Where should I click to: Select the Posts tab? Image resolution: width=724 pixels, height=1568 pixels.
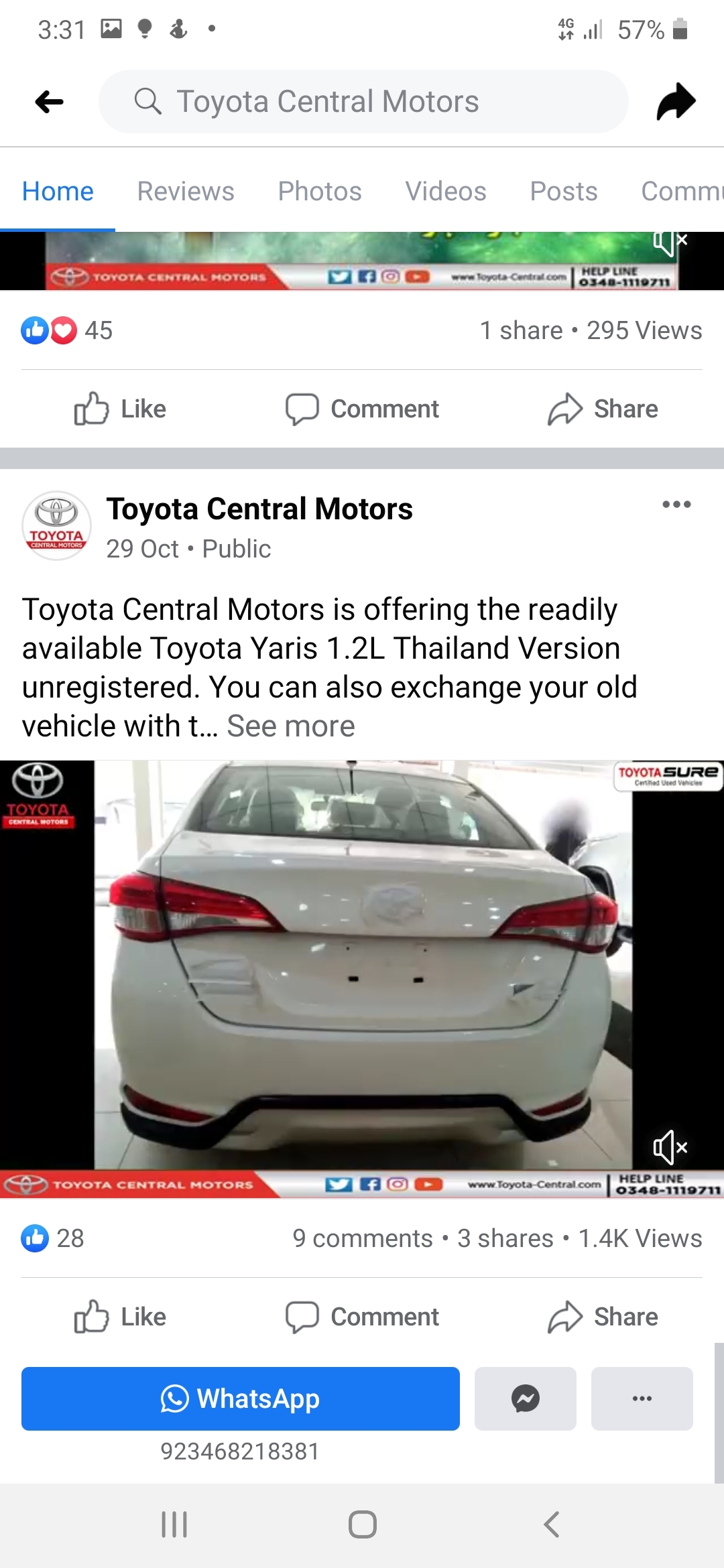point(564,191)
